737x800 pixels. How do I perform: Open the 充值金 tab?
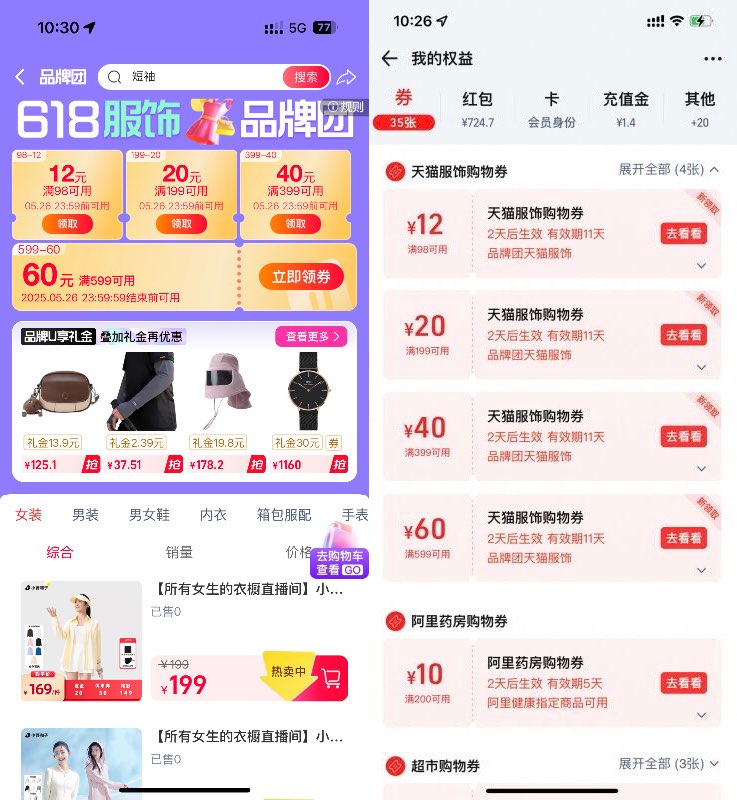point(625,109)
